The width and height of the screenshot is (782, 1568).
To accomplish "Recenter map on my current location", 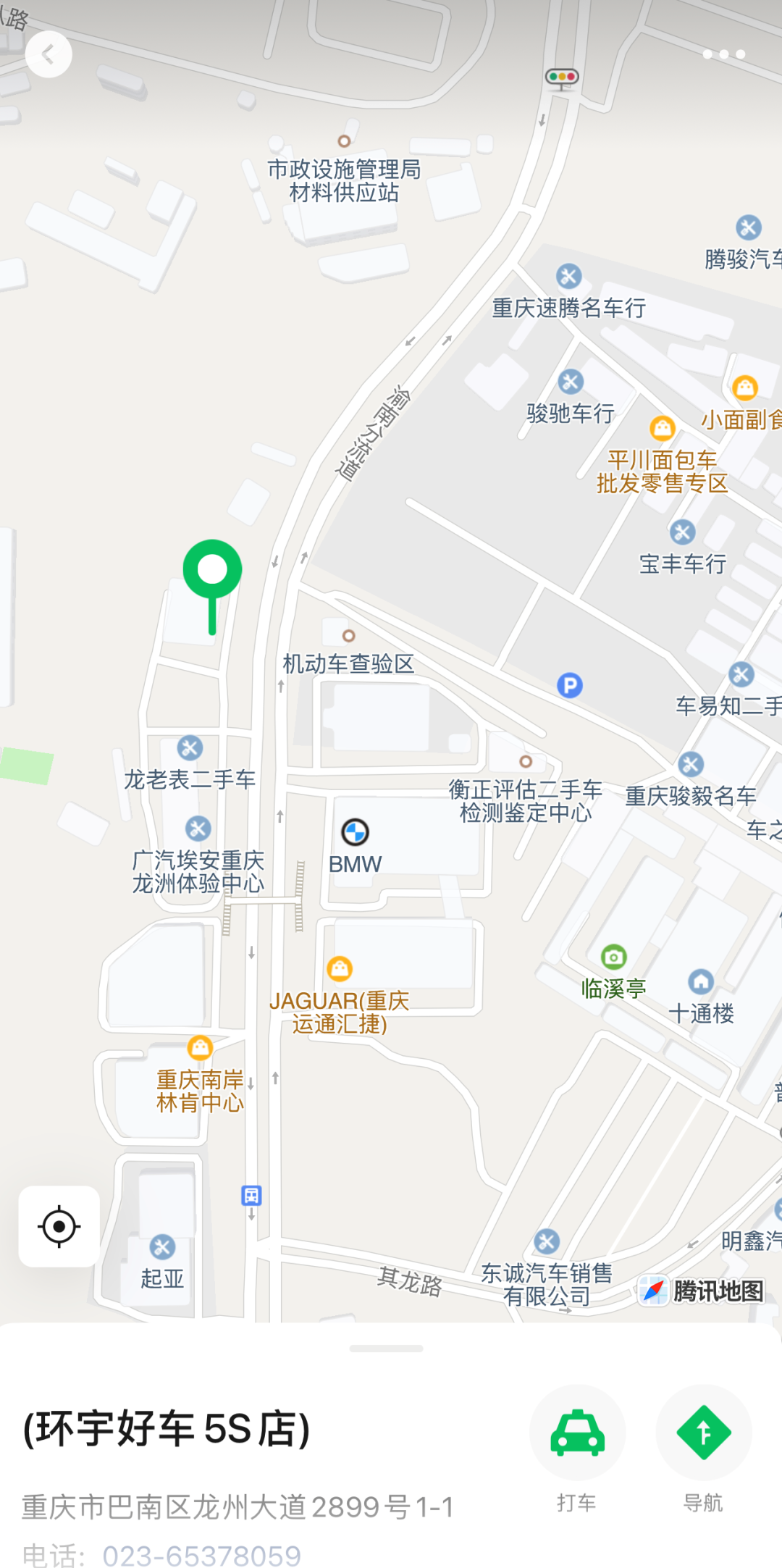I will point(59,1226).
